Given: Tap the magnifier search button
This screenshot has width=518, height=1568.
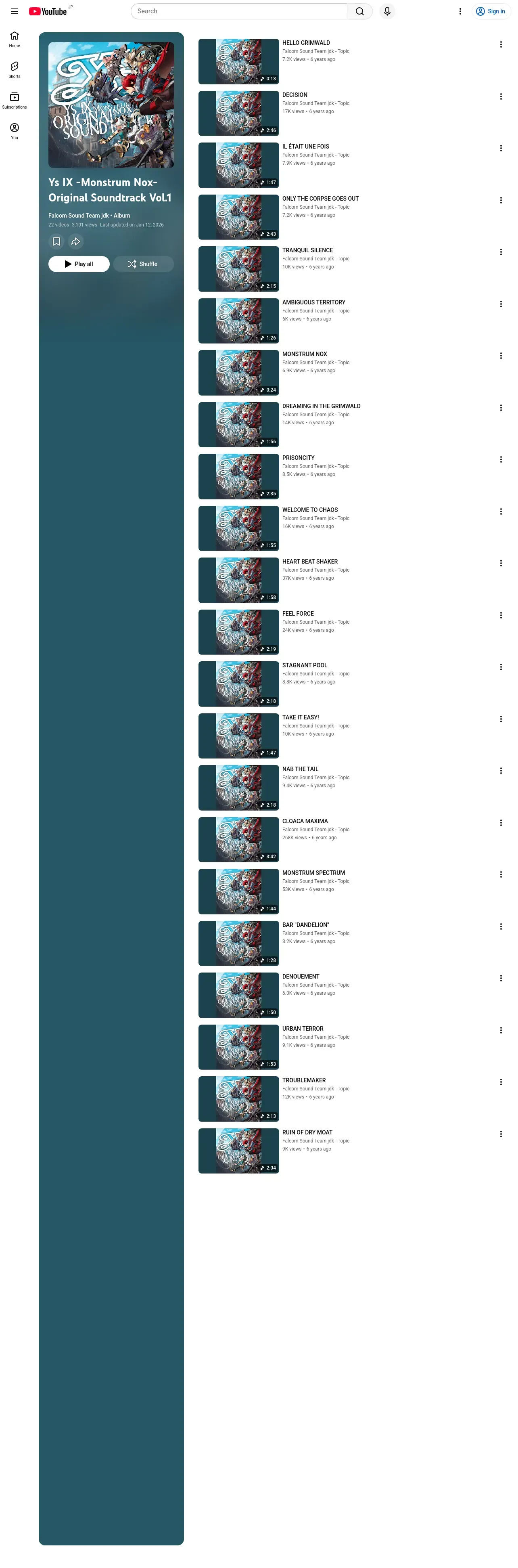Looking at the screenshot, I should (x=360, y=11).
